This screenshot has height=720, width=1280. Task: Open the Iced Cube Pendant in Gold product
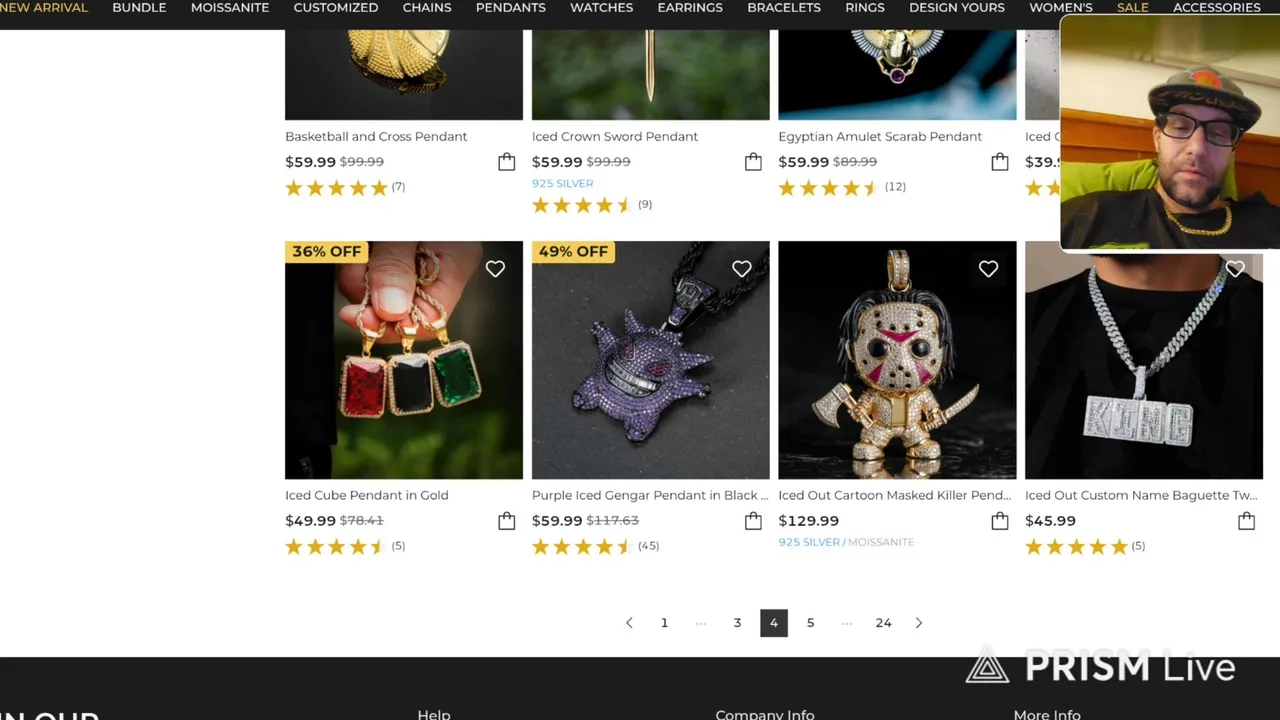pyautogui.click(x=366, y=495)
